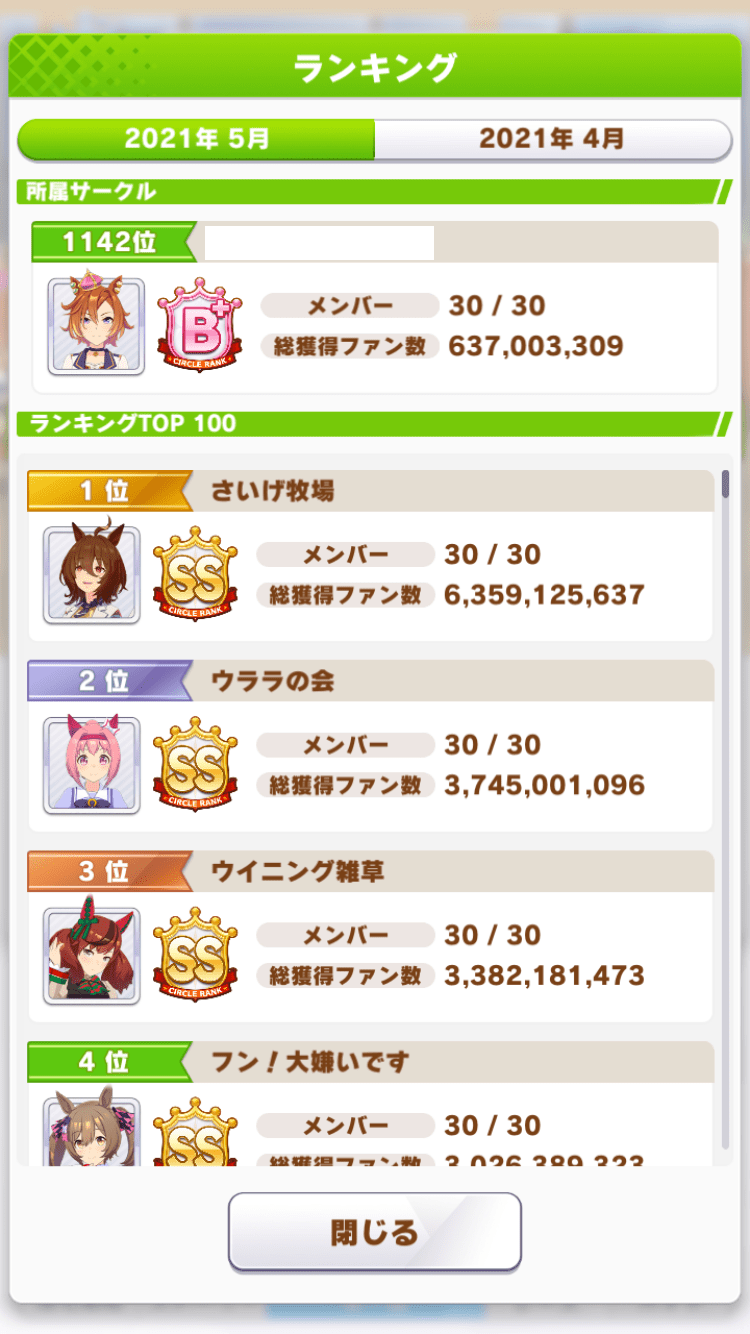Tap ウララの会's pink-haired avatar icon

(91, 762)
